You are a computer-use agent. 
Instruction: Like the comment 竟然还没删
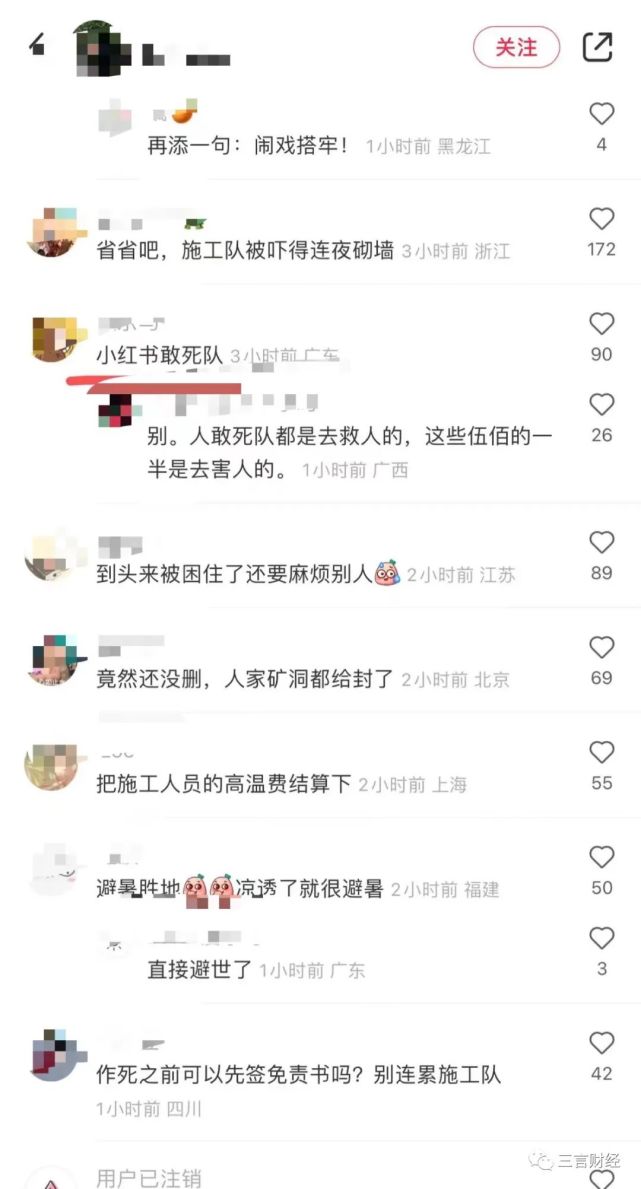pyautogui.click(x=601, y=647)
